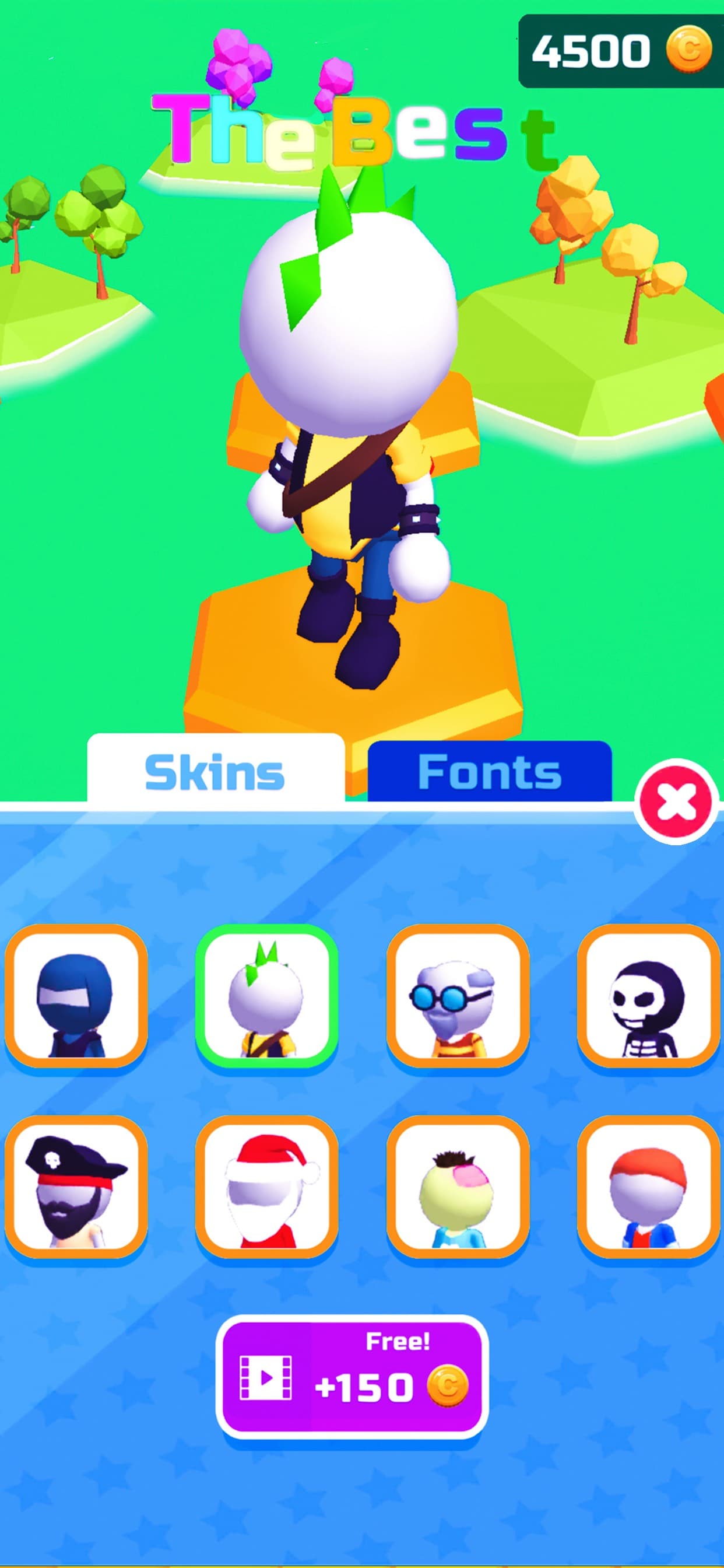Select the pirate captain skin
This screenshot has height=1568, width=724.
pyautogui.click(x=76, y=1186)
